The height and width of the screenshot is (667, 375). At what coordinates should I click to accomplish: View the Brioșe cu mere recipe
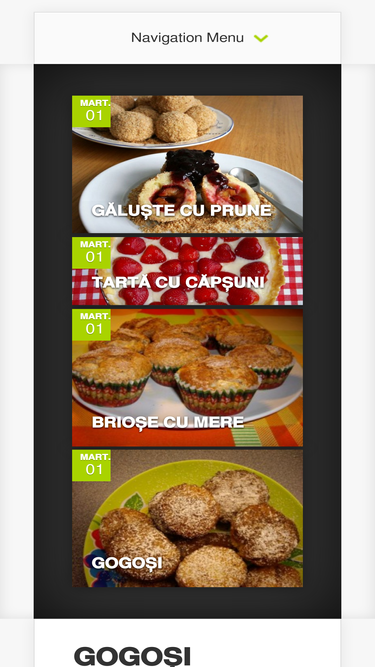[x=188, y=378]
